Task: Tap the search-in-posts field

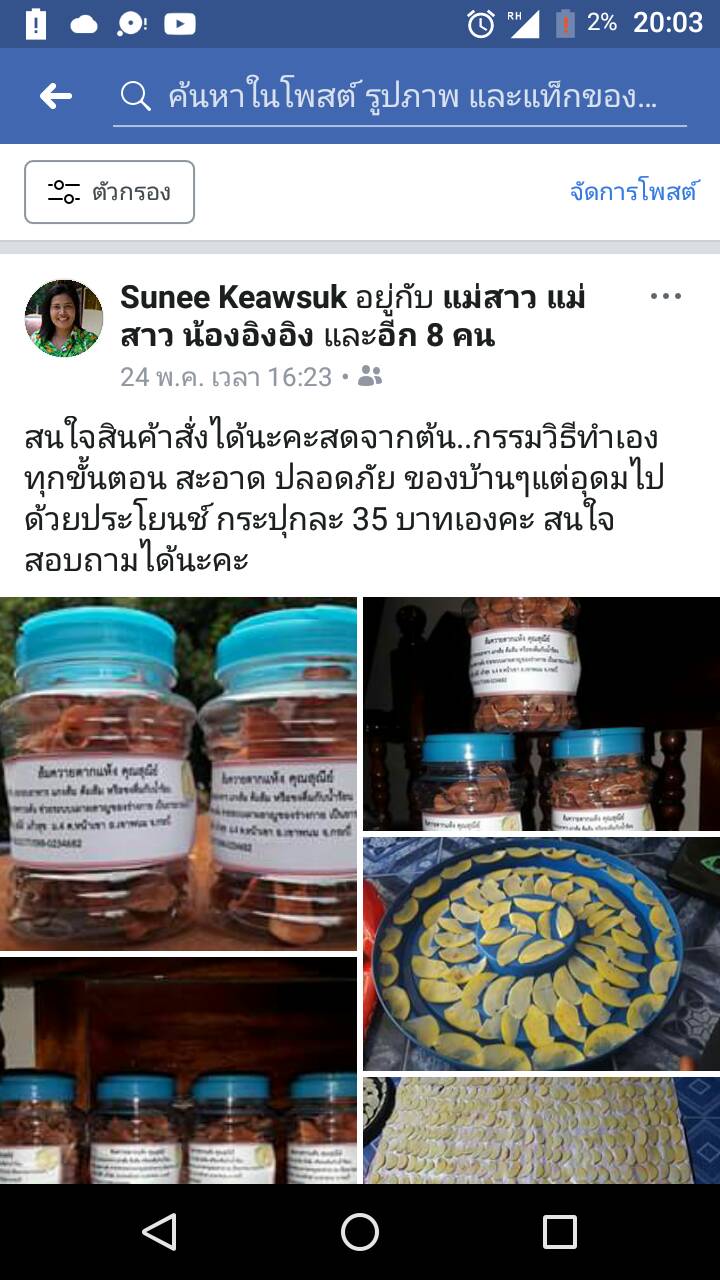Action: [x=400, y=97]
